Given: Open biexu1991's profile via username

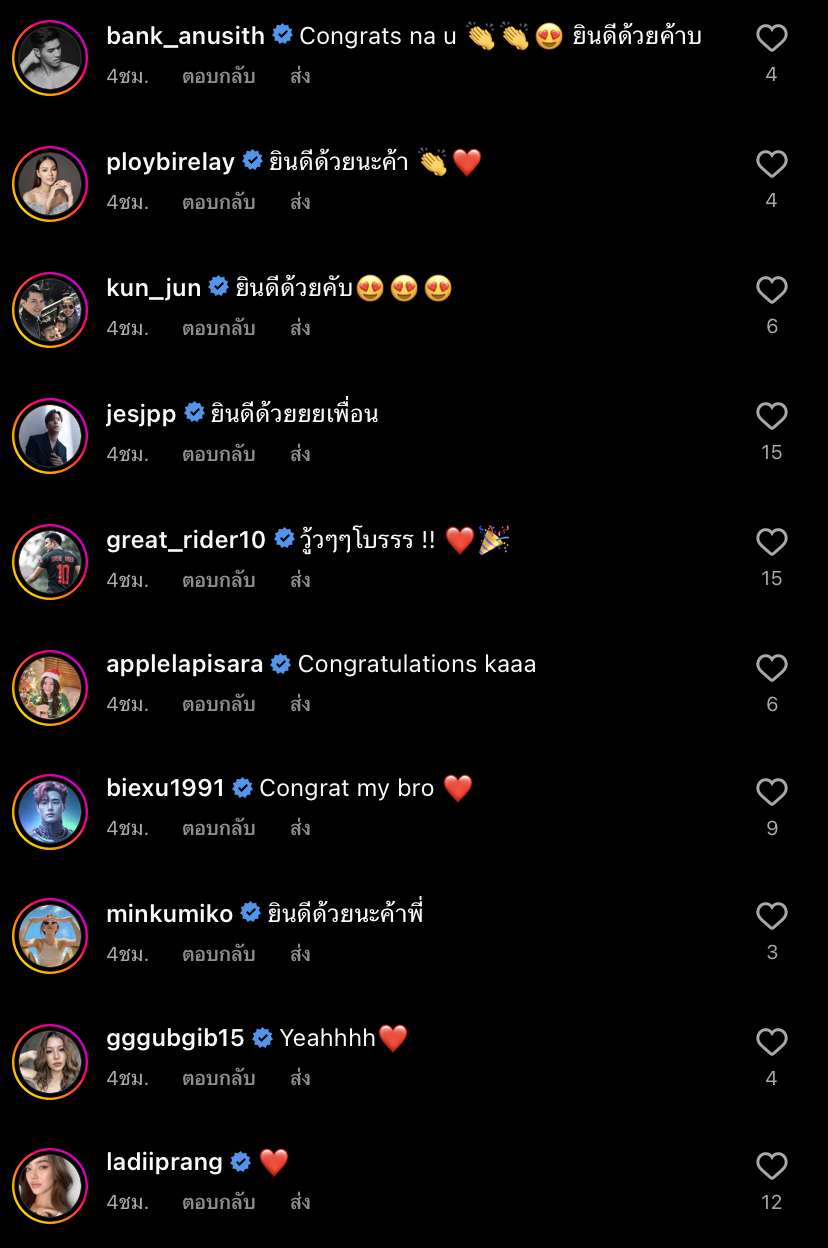Looking at the screenshot, I should (166, 788).
